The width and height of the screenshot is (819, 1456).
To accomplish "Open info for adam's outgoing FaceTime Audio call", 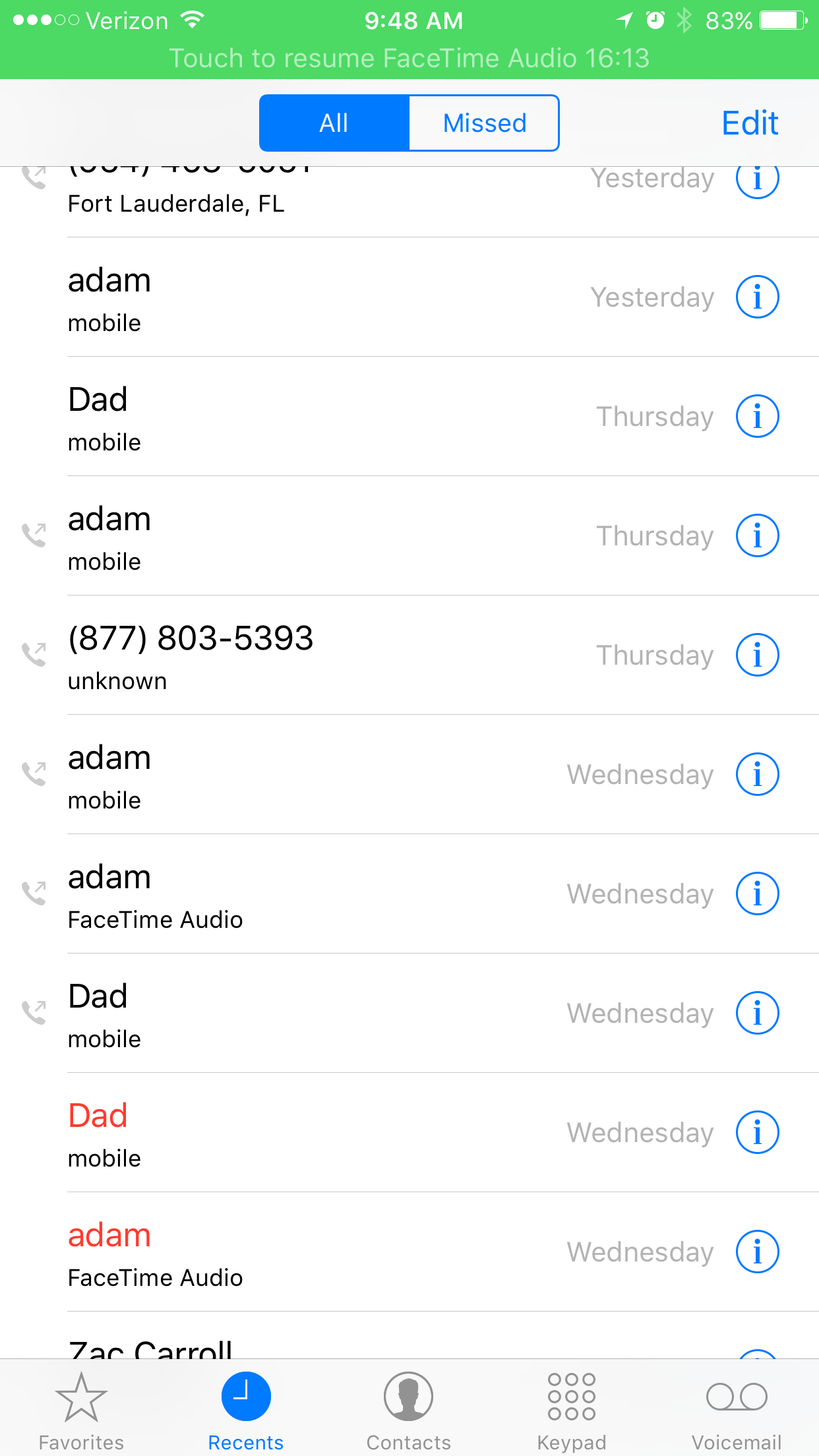I will (x=757, y=894).
